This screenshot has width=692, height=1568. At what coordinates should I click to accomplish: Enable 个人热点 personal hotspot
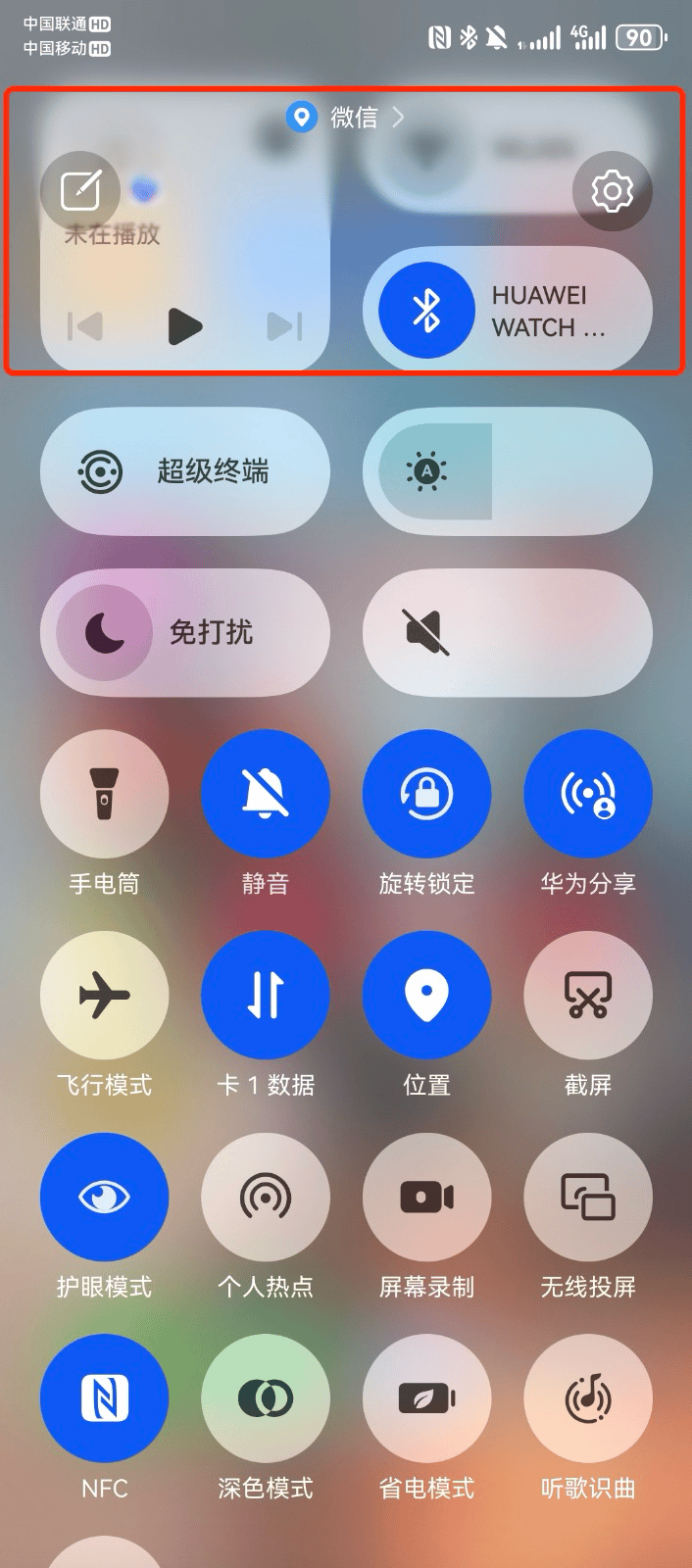pos(266,1197)
